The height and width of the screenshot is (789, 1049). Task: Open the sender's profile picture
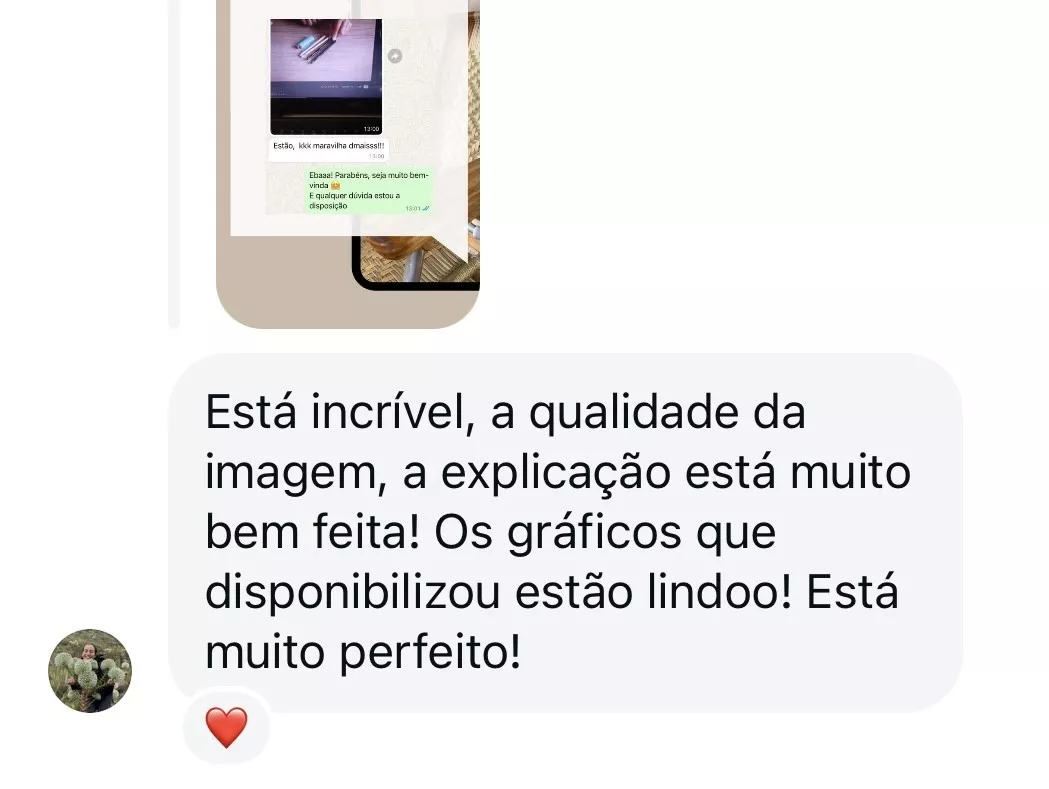90,670
